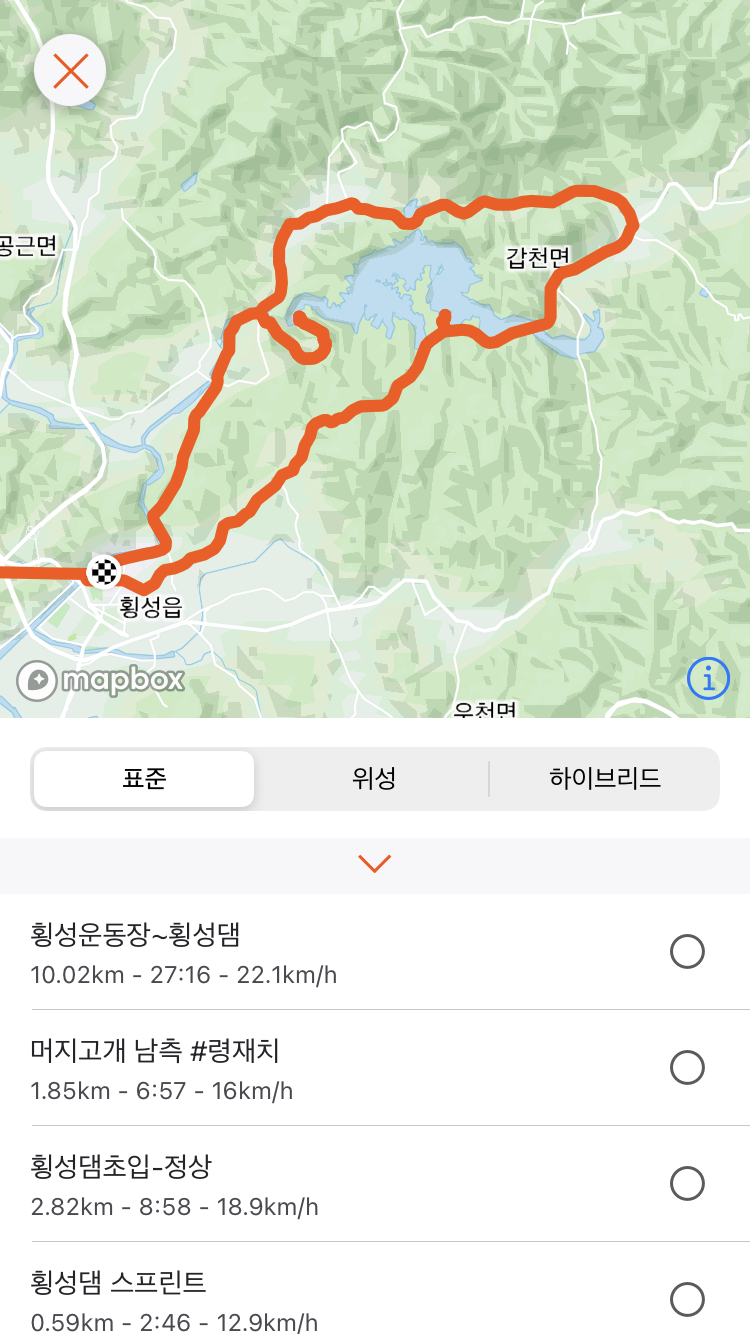The width and height of the screenshot is (750, 1334).
Task: Choose the 횡성댐초입-정상 segment
Action: pos(687,1184)
